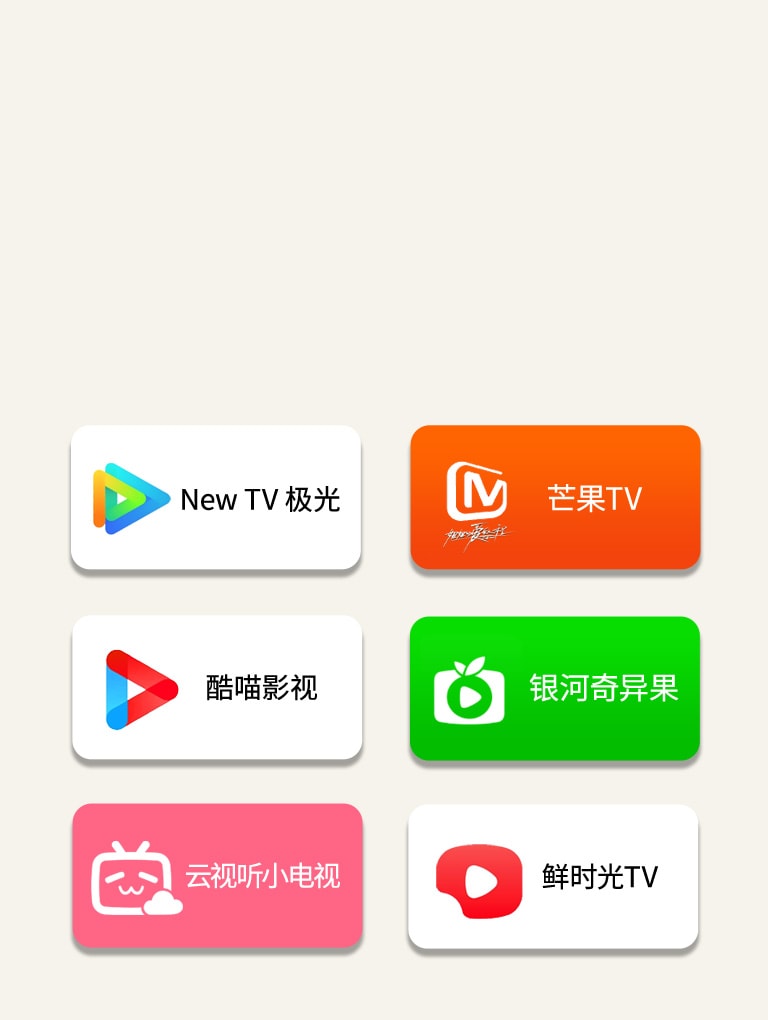Launch the 芒果TV app card
The width and height of the screenshot is (768, 1020).
pos(555,497)
